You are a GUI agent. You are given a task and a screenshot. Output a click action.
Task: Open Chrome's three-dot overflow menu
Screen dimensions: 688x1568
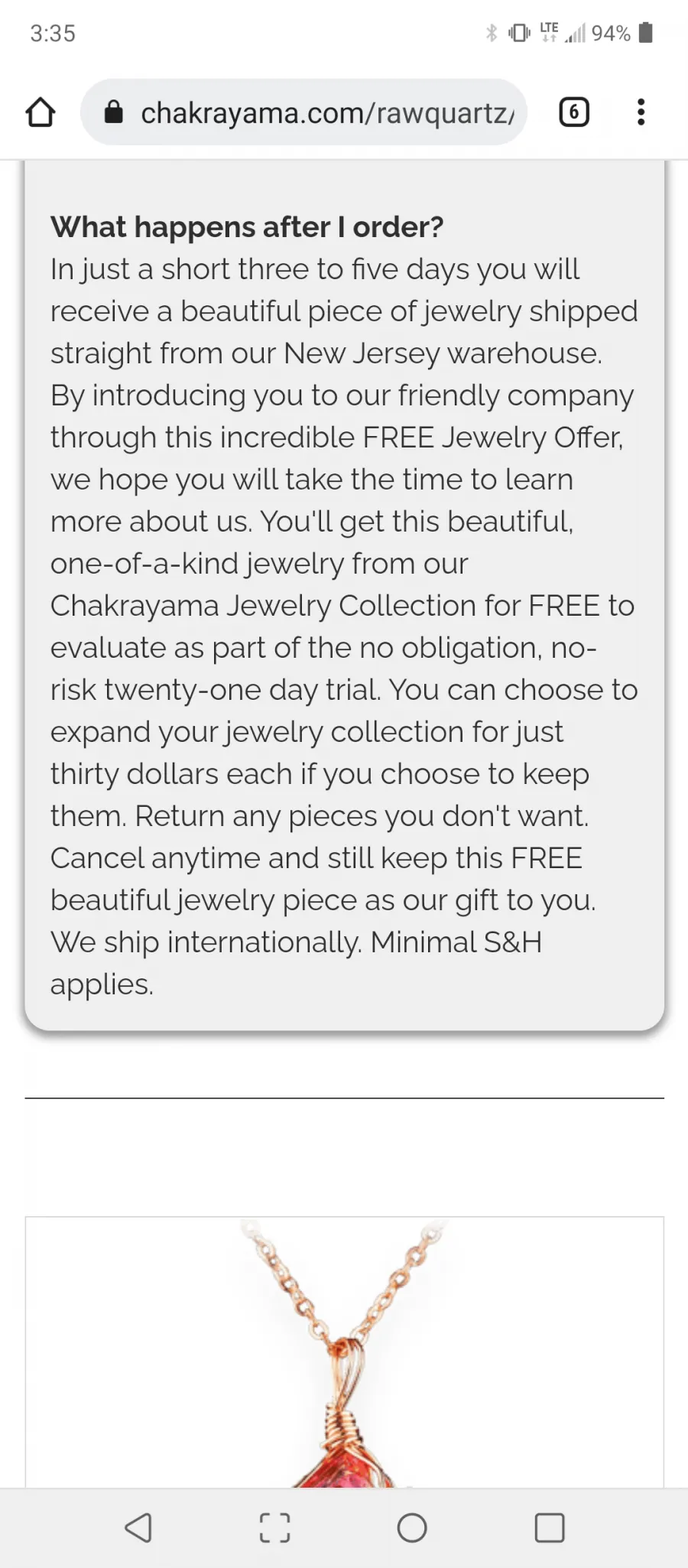pyautogui.click(x=641, y=112)
